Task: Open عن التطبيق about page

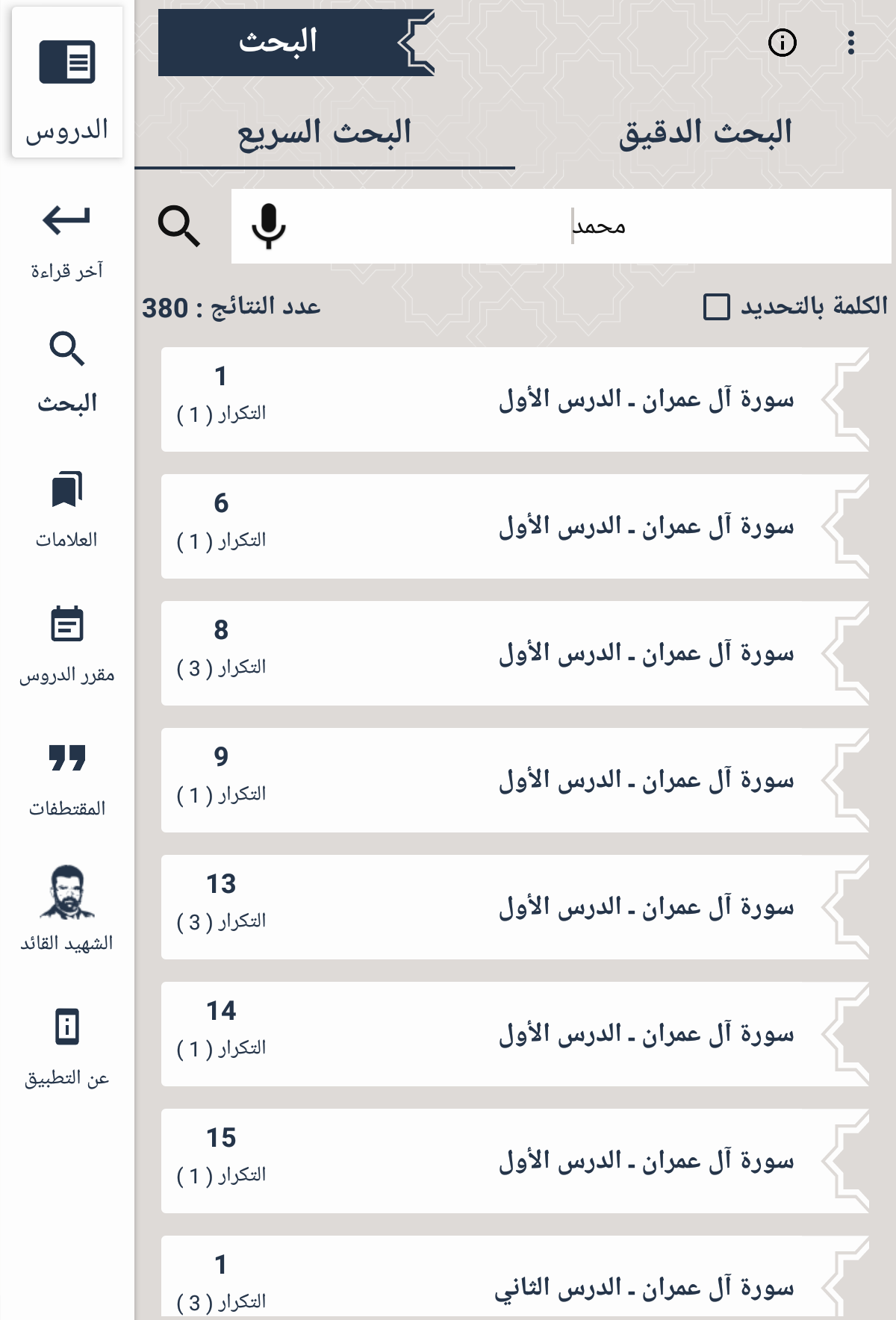Action: (67, 1047)
